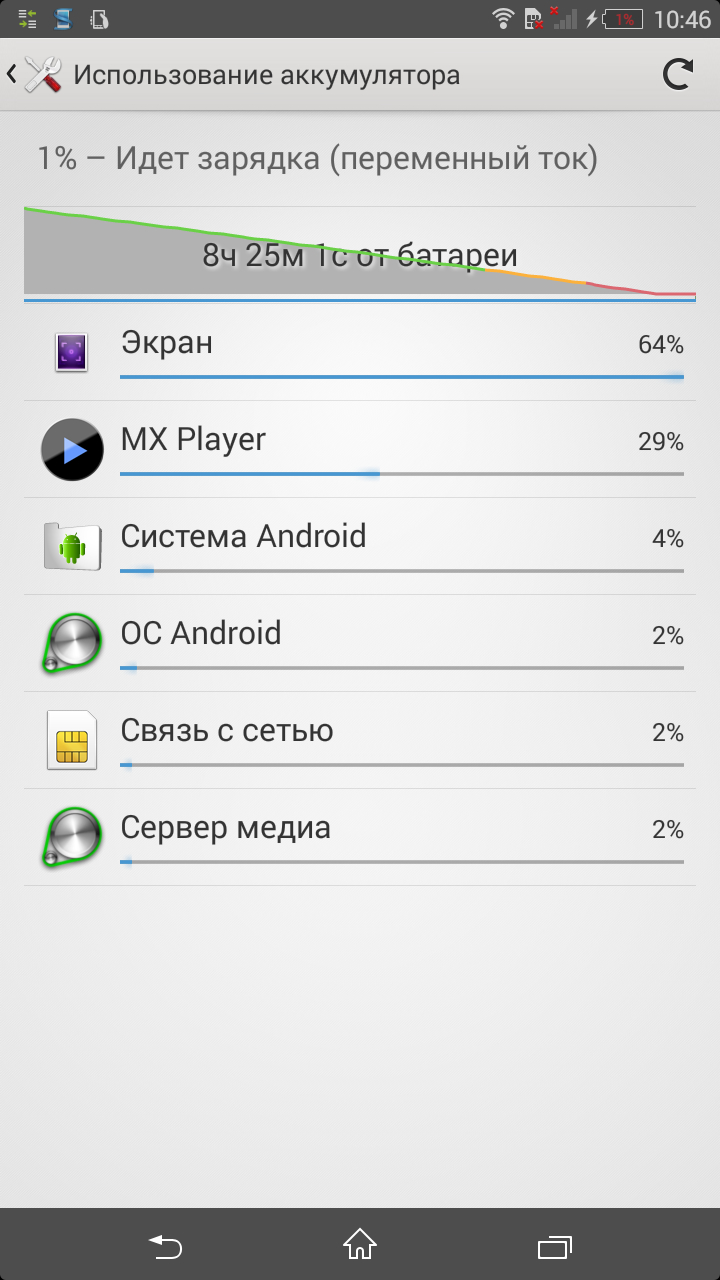Open the battery history graph

(x=360, y=252)
